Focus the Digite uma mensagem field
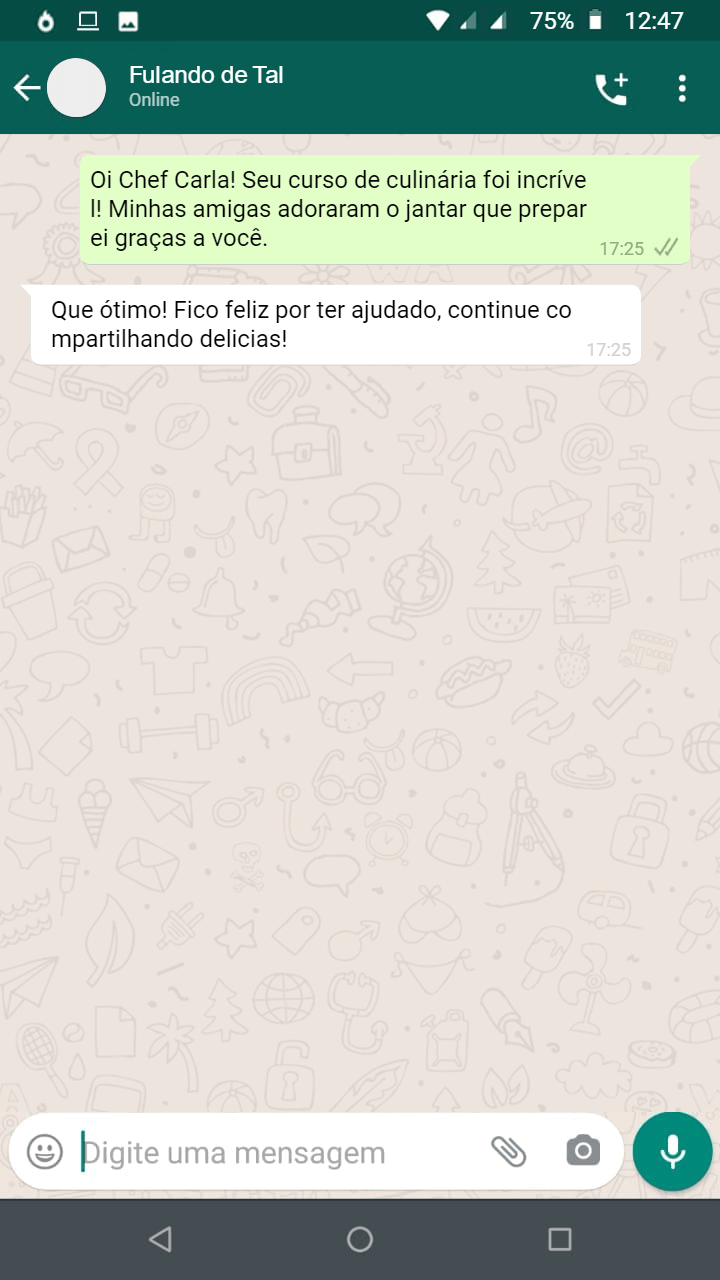This screenshot has height=1280, width=720. [x=270, y=1152]
